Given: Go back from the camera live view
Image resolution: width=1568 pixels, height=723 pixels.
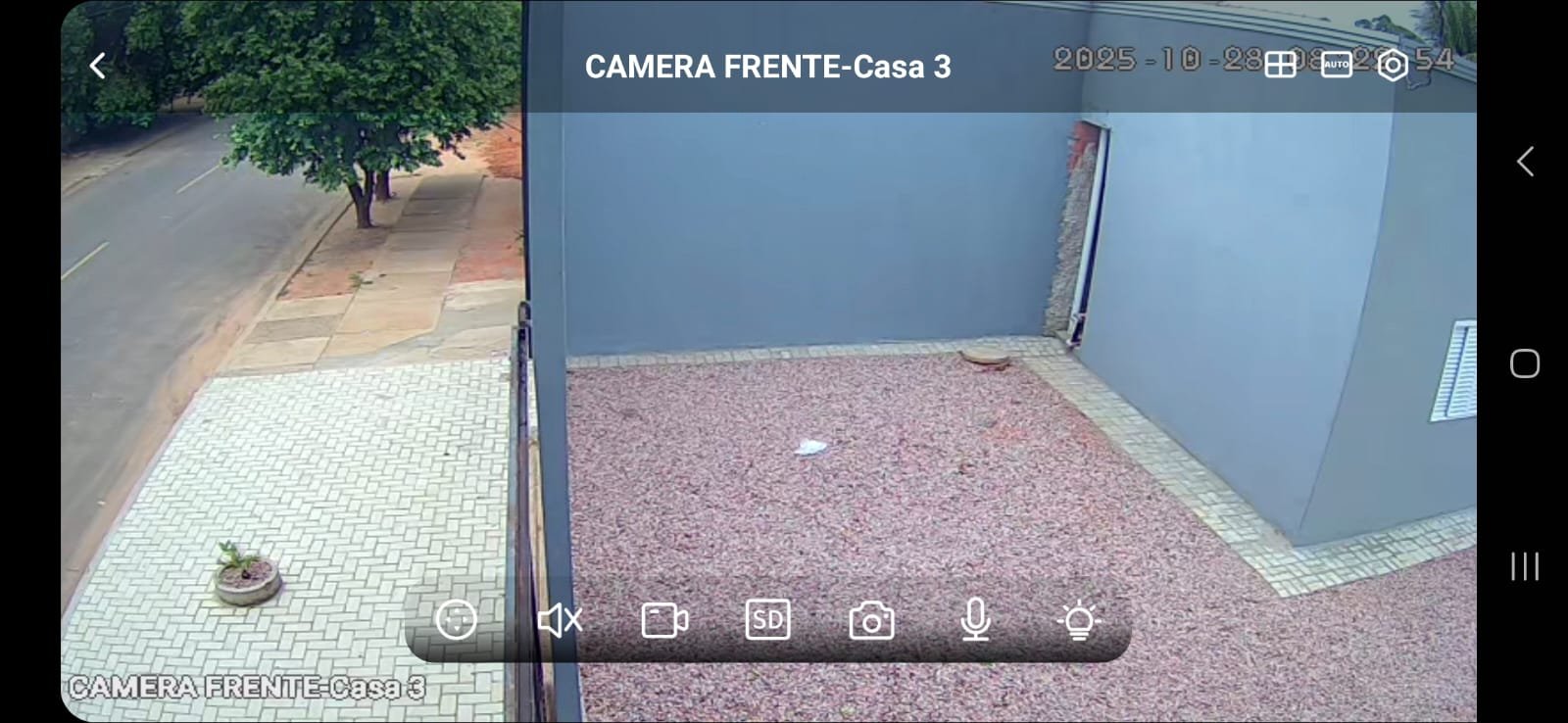Looking at the screenshot, I should (97, 66).
